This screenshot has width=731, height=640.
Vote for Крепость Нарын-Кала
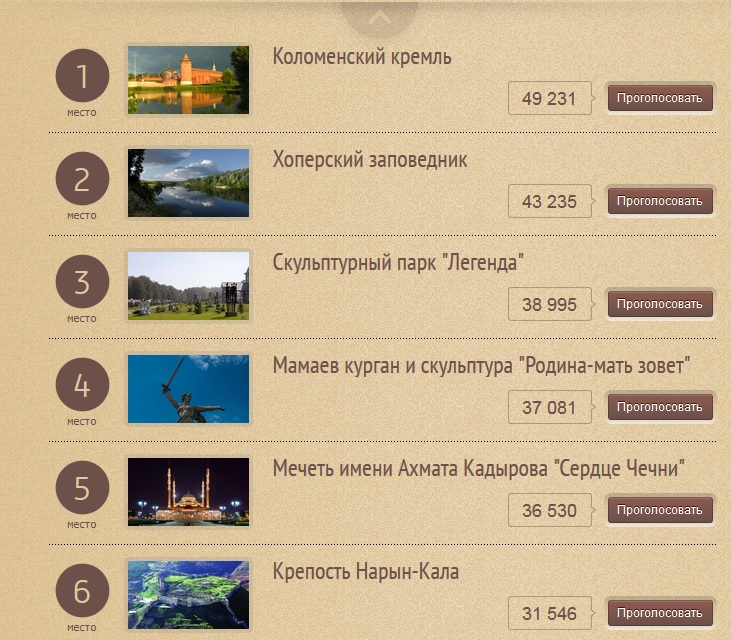point(660,613)
